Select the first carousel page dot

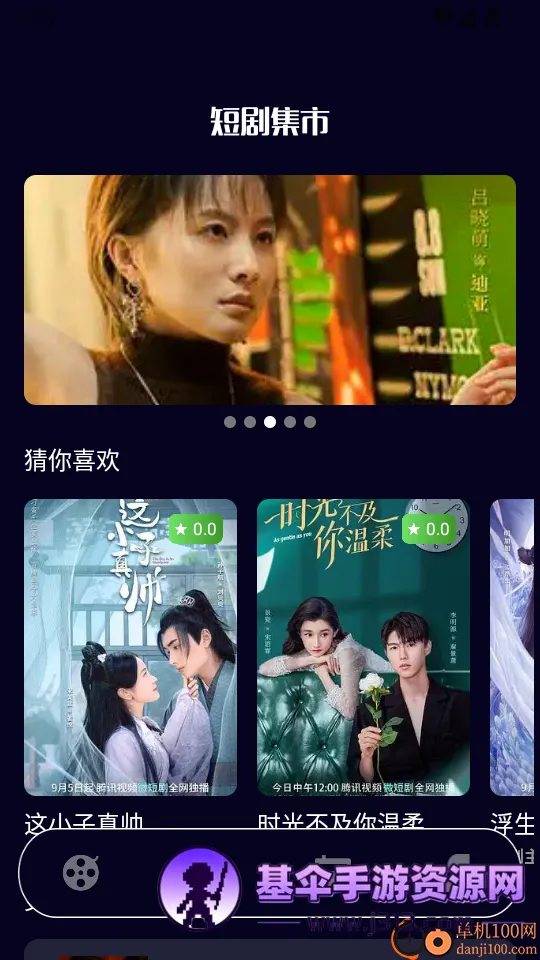(230, 422)
